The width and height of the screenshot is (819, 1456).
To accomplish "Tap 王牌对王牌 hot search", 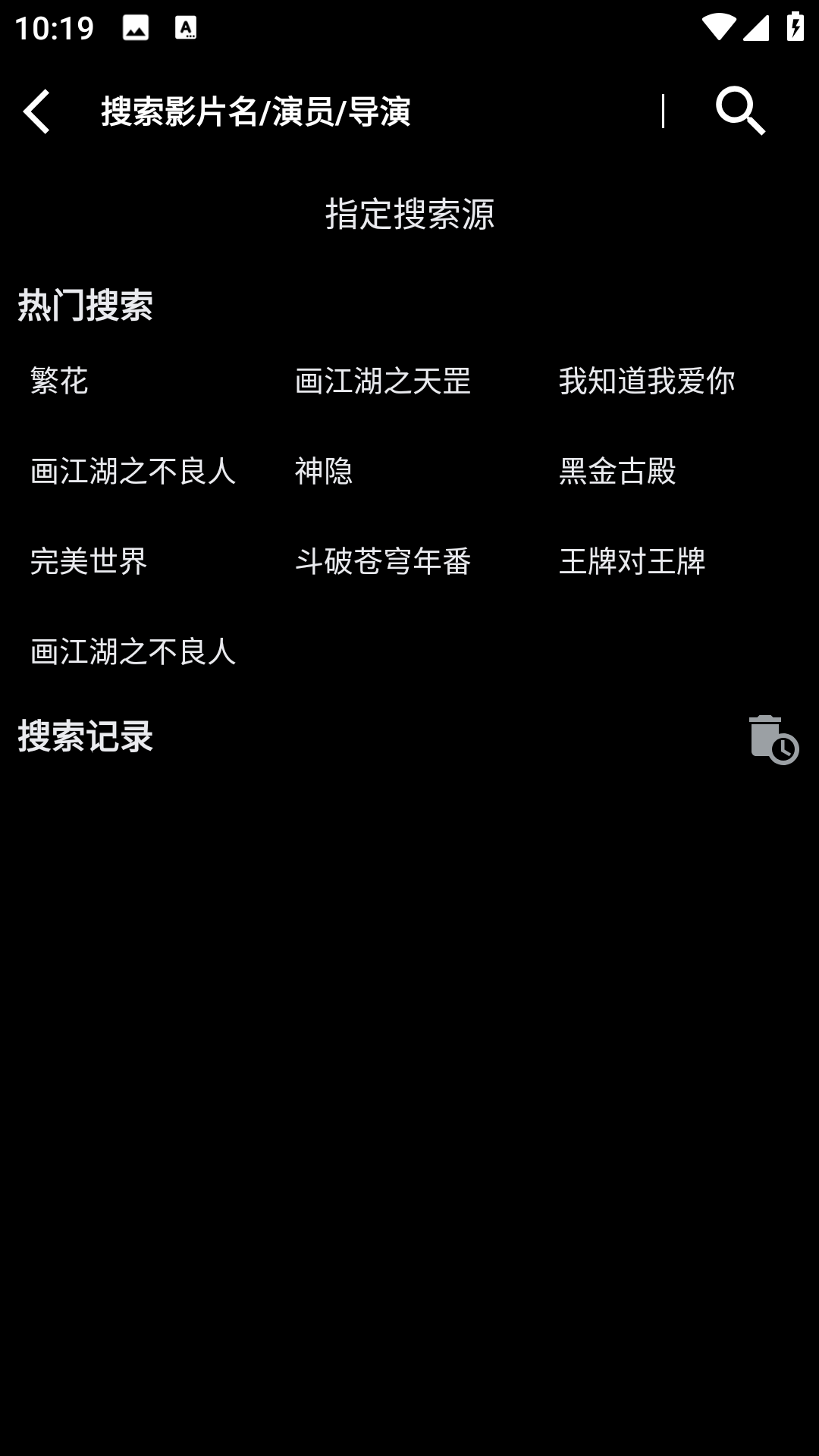I will (633, 561).
